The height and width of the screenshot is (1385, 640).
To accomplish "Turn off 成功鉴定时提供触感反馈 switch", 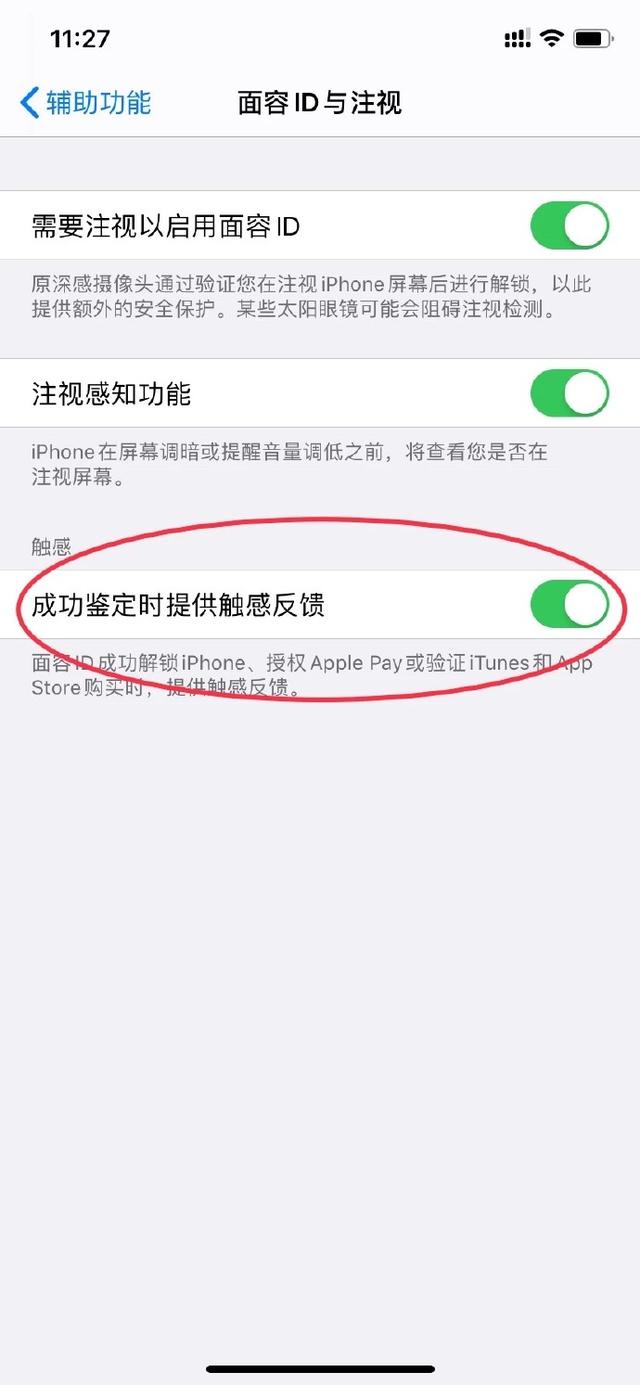I will click(x=569, y=605).
